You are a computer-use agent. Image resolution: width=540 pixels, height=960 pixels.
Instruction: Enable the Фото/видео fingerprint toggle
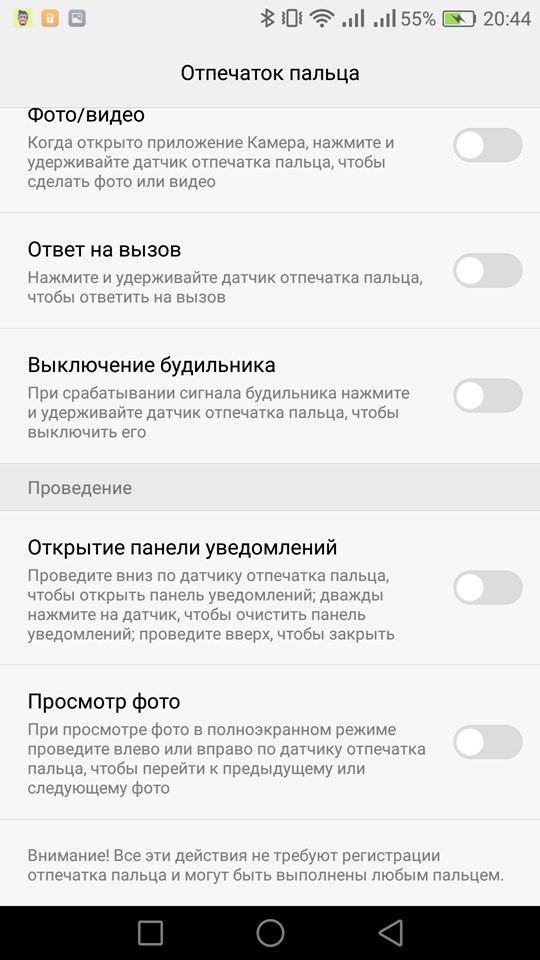click(487, 145)
